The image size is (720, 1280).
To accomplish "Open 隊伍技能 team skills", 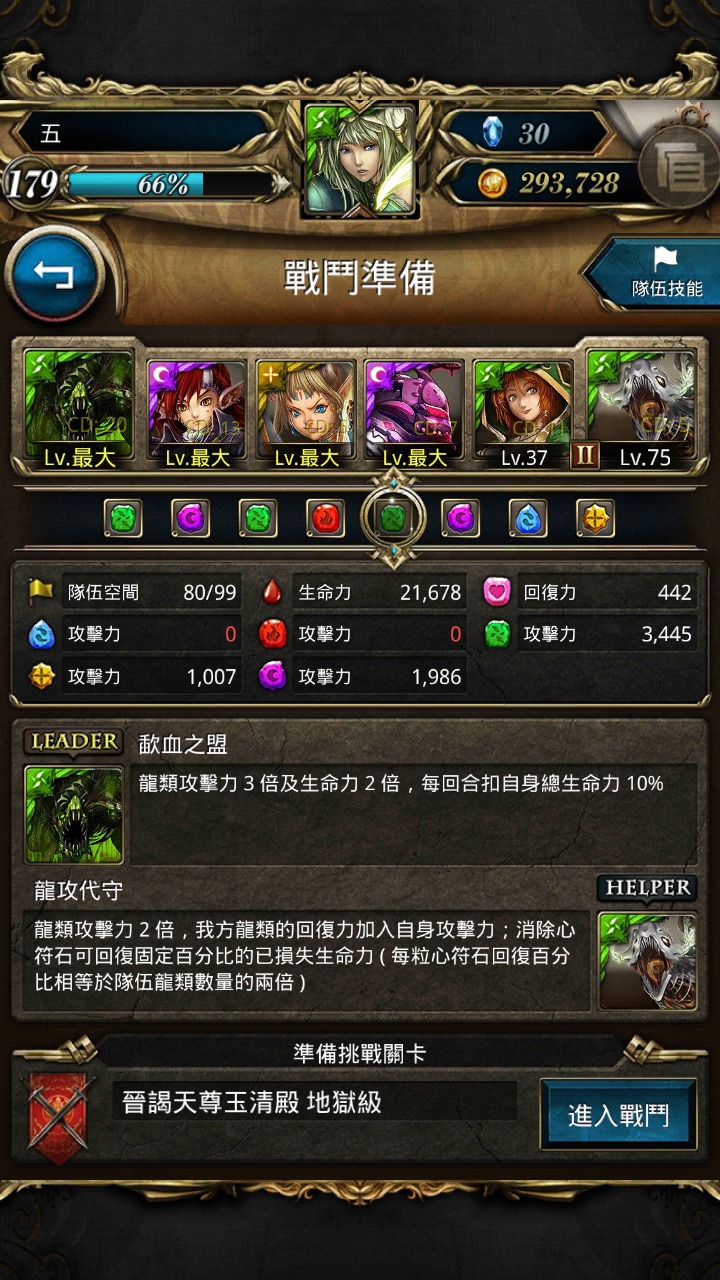I will point(658,275).
